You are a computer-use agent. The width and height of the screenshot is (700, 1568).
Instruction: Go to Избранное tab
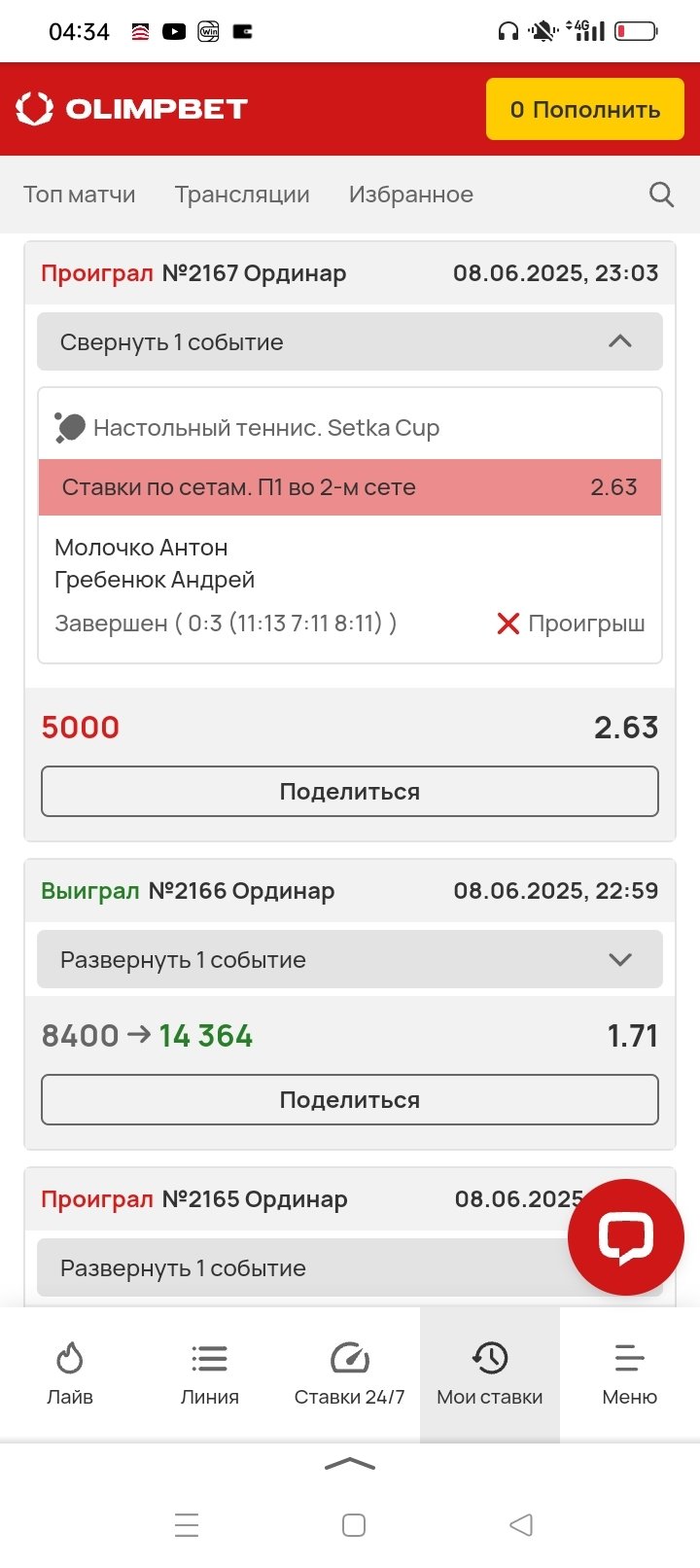(x=410, y=195)
